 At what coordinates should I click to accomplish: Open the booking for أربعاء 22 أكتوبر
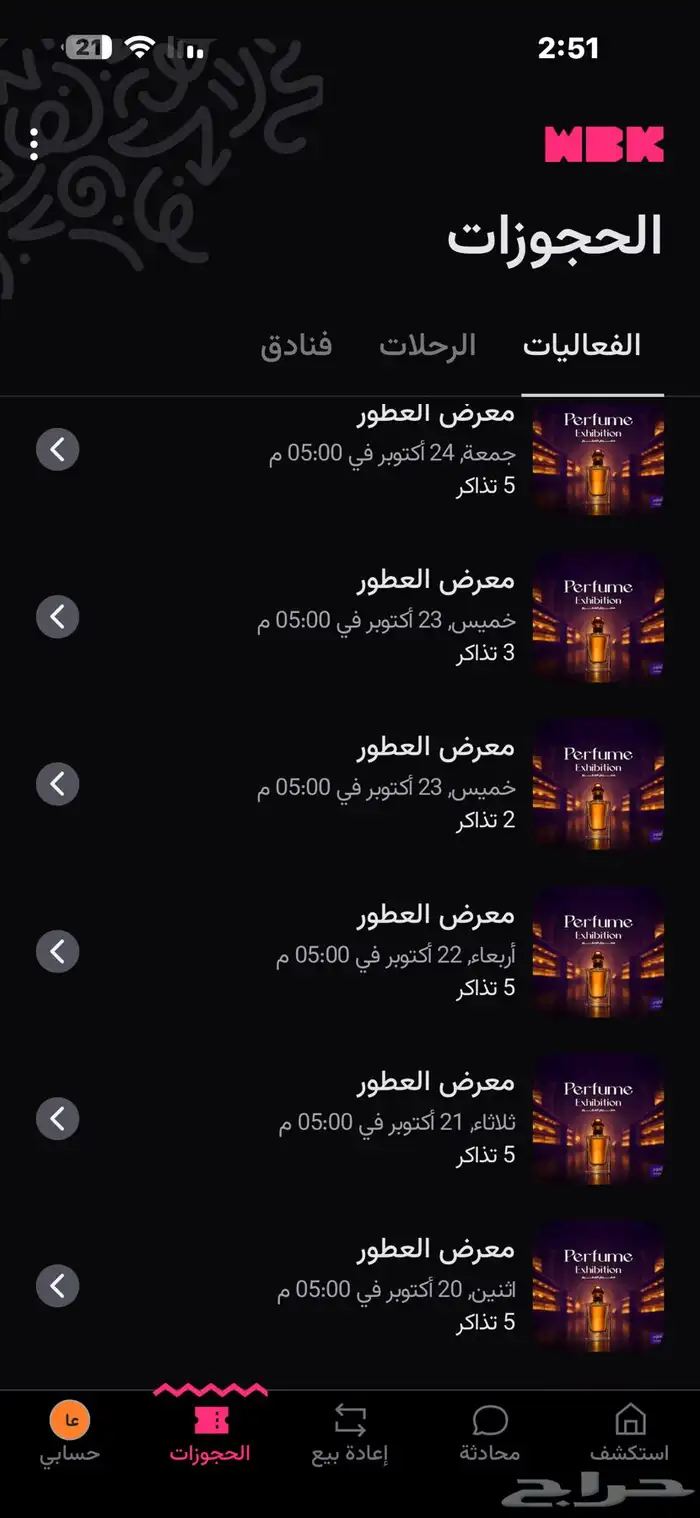(350, 950)
